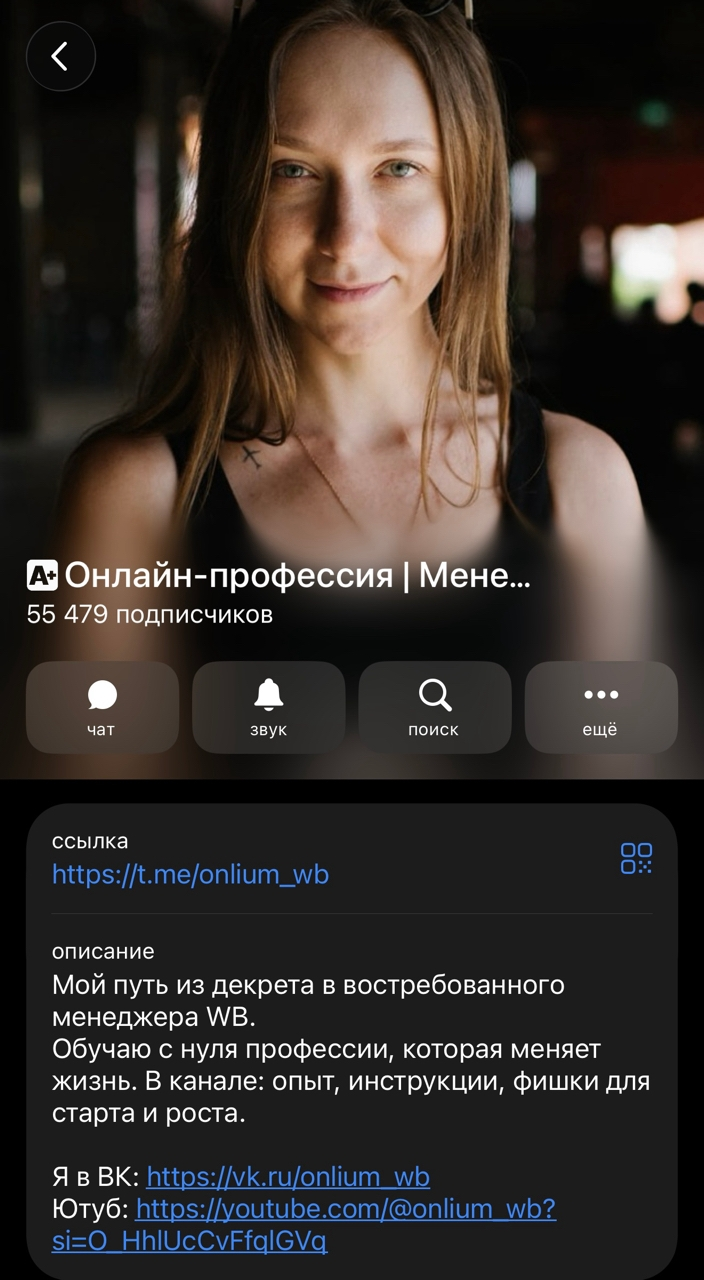Open the ещё more options button
This screenshot has width=704, height=1280.
tap(600, 707)
